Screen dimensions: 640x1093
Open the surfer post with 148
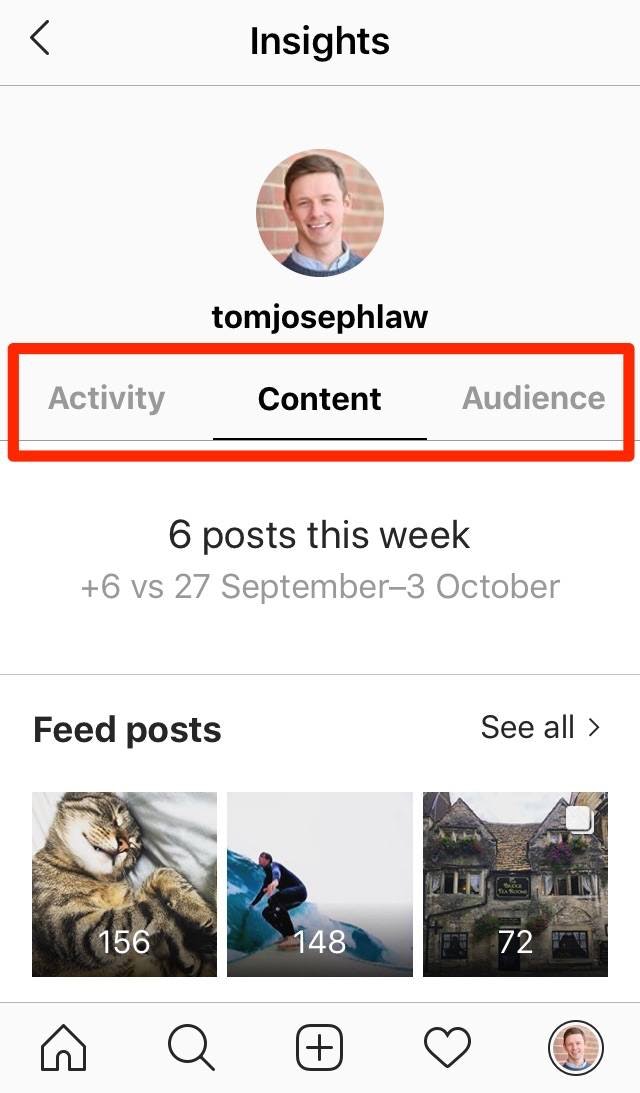point(319,884)
